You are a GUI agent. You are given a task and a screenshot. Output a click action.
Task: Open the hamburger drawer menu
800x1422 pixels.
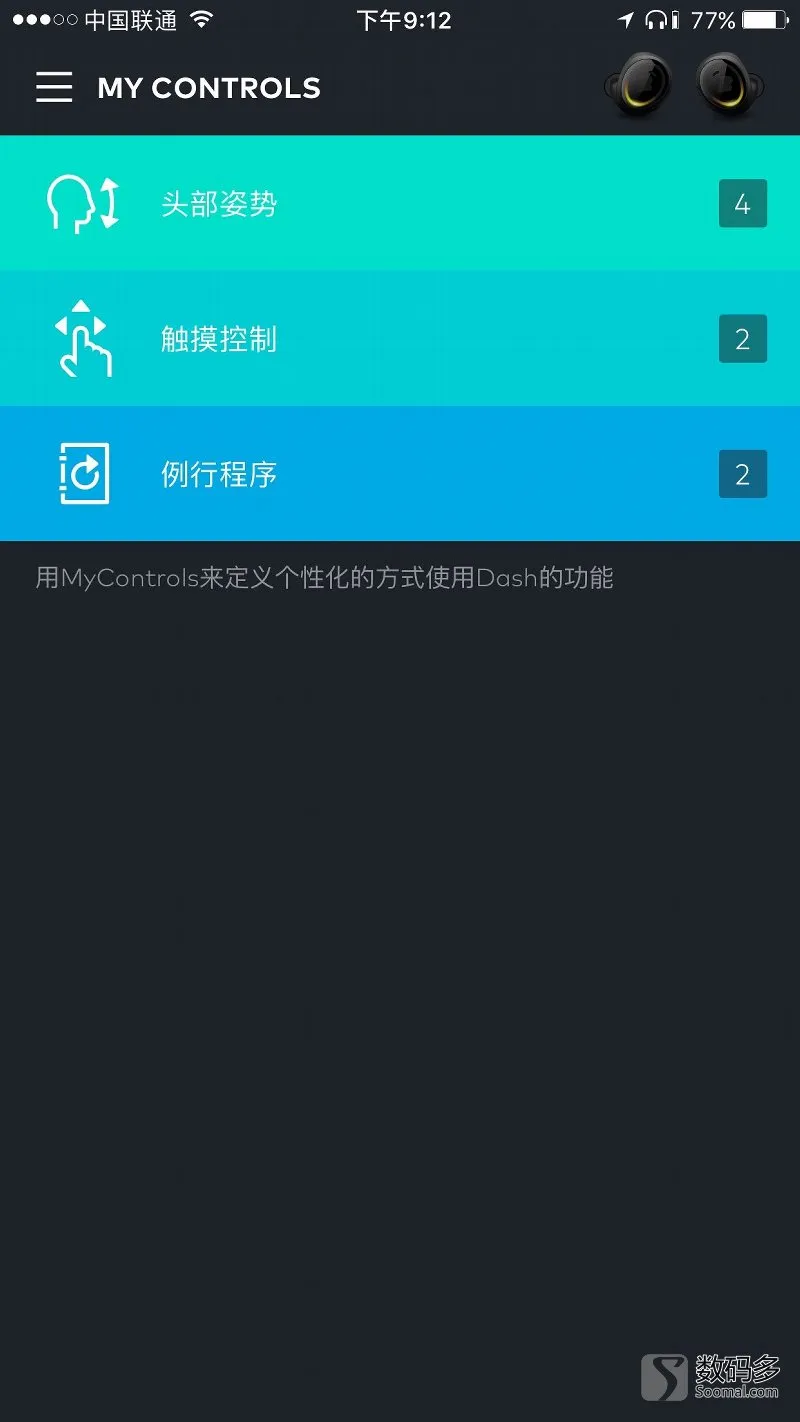point(54,87)
